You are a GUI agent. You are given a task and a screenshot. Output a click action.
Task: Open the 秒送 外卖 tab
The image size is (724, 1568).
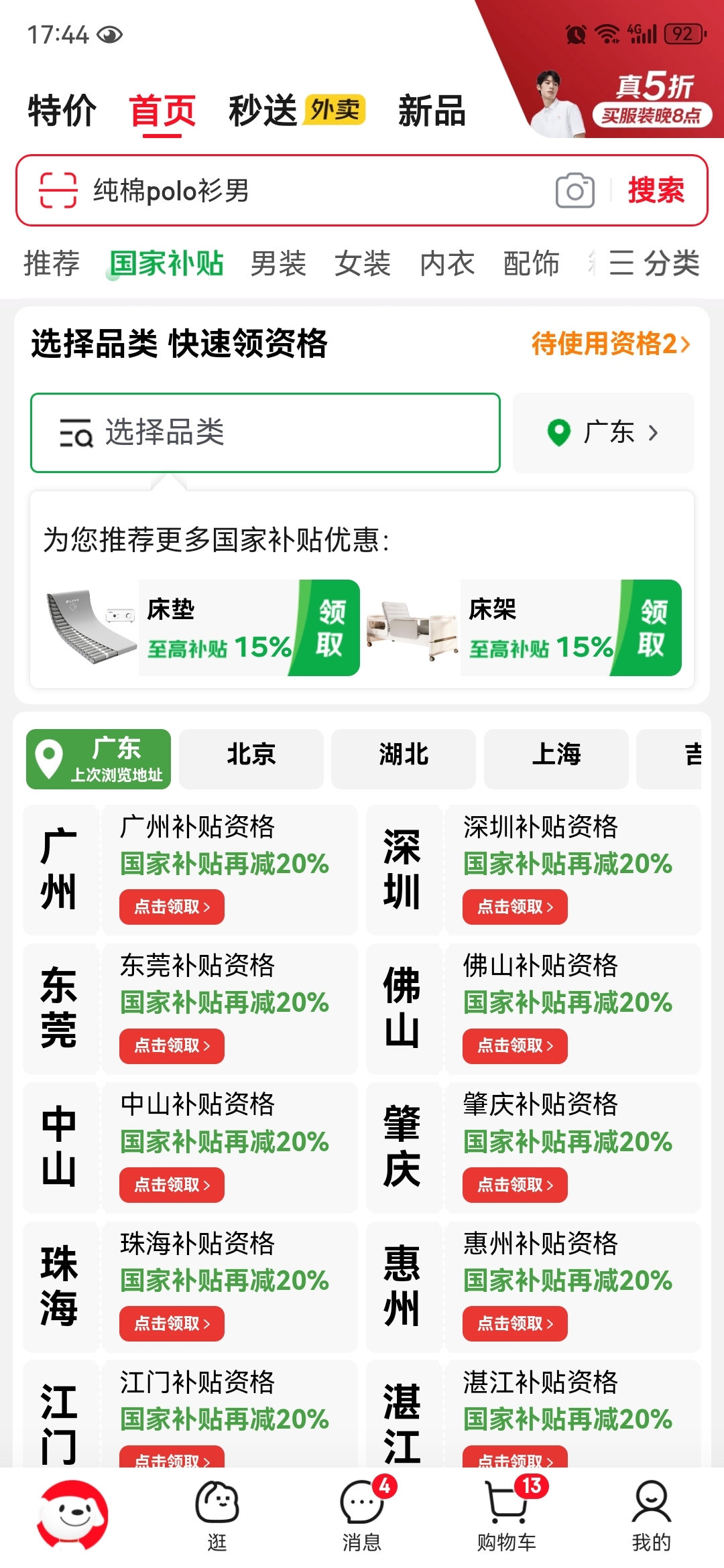click(x=296, y=111)
